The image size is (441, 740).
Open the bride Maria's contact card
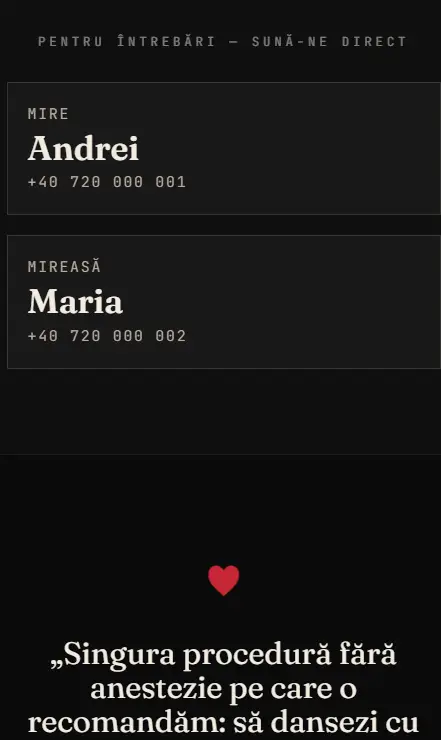[x=224, y=302]
